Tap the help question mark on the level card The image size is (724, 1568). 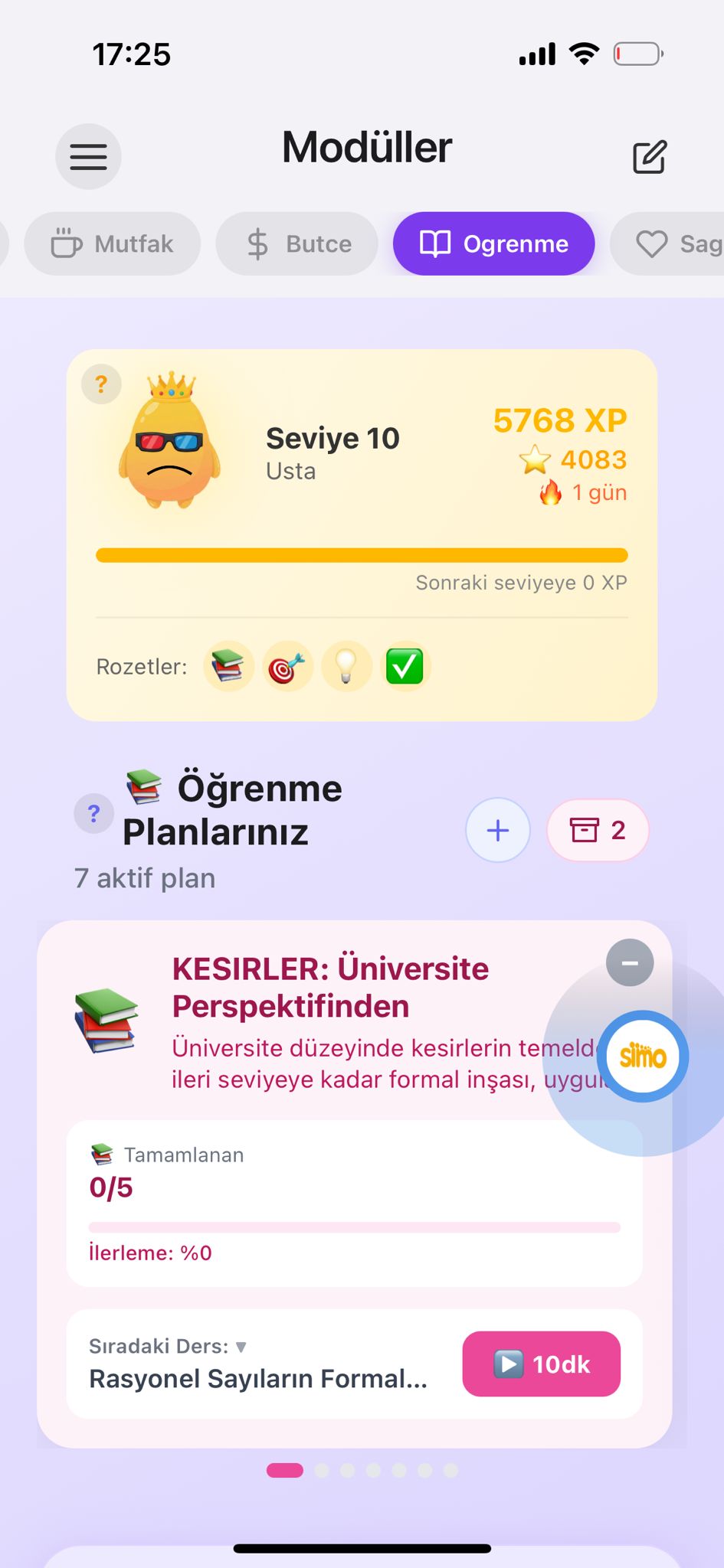[x=101, y=384]
